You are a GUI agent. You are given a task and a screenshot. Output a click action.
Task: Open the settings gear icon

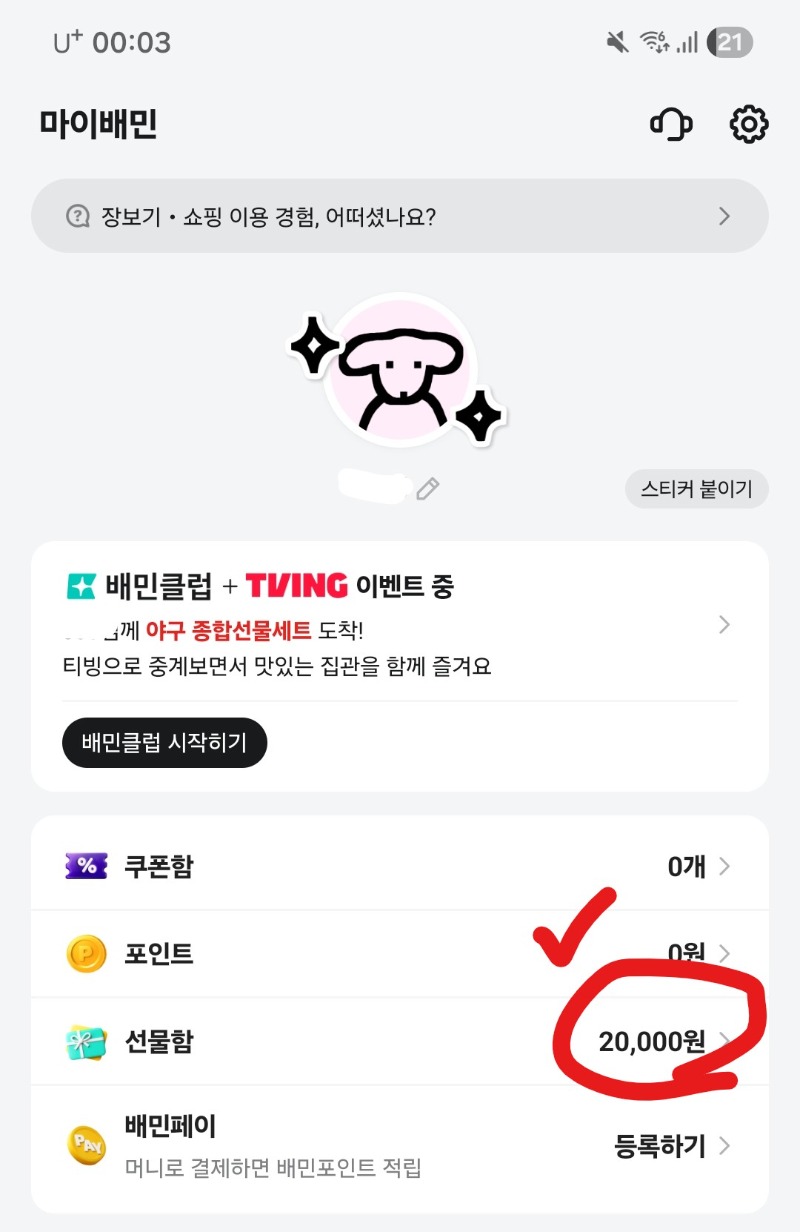(x=746, y=122)
